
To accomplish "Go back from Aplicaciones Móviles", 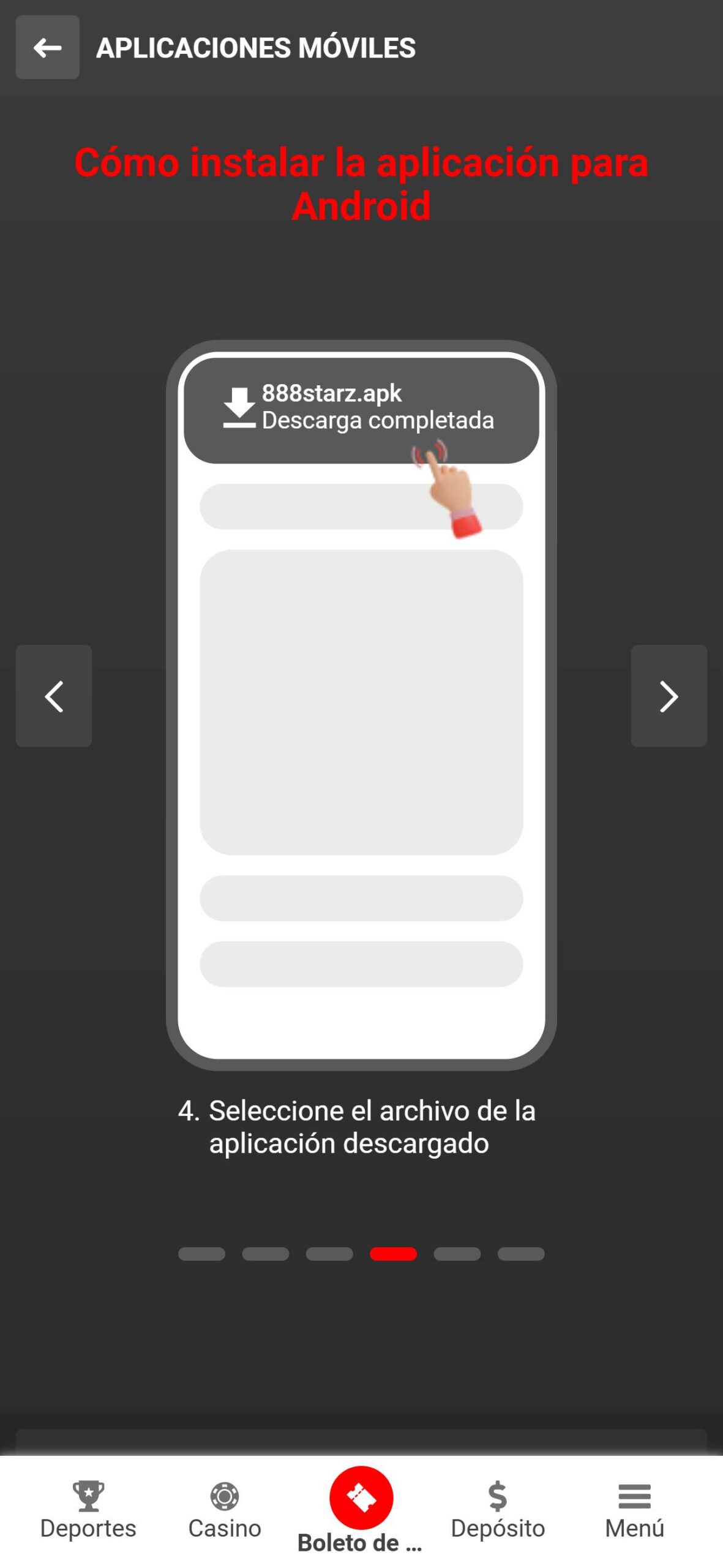I will click(47, 47).
